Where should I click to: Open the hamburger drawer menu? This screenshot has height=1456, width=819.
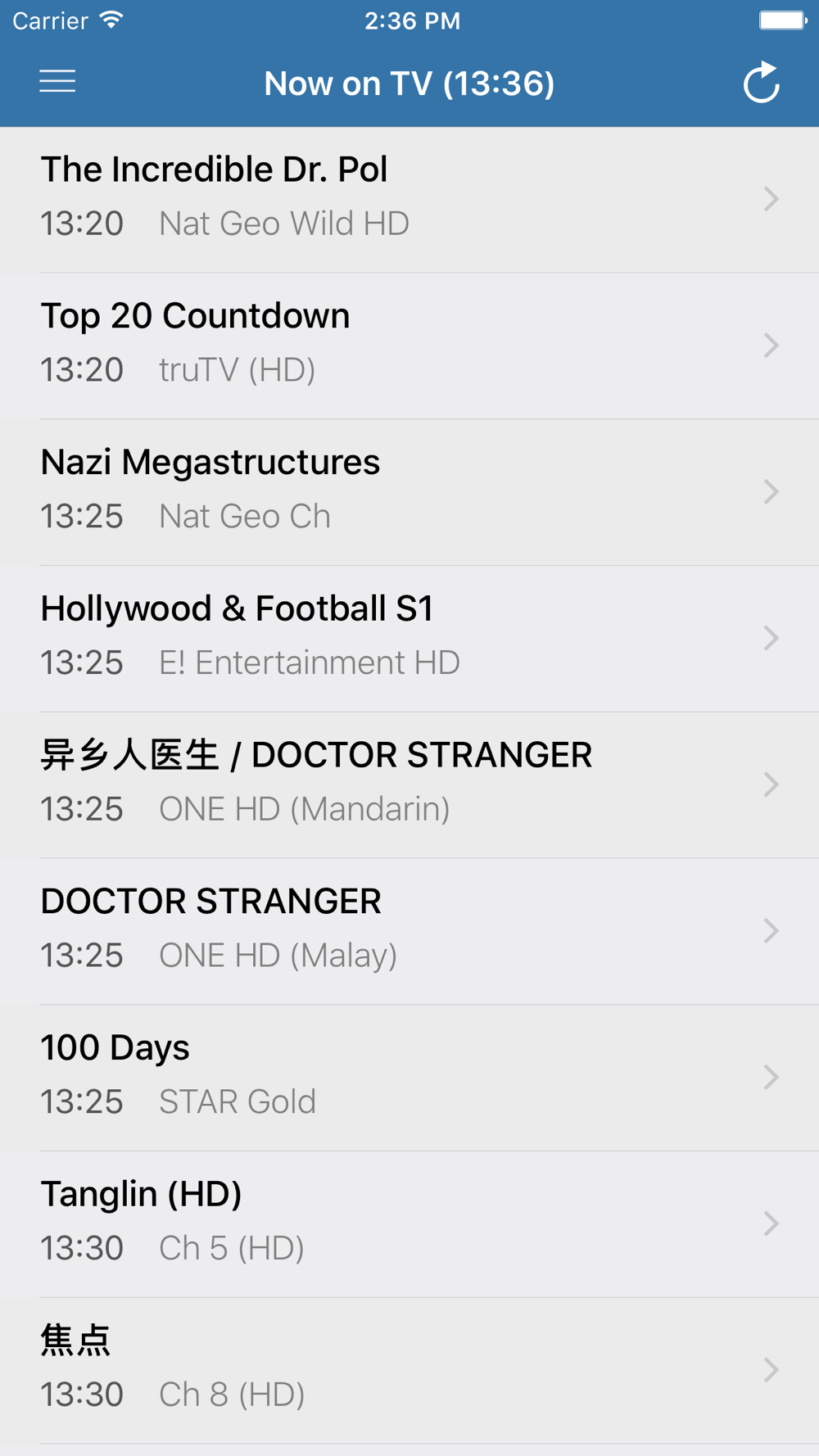[57, 82]
